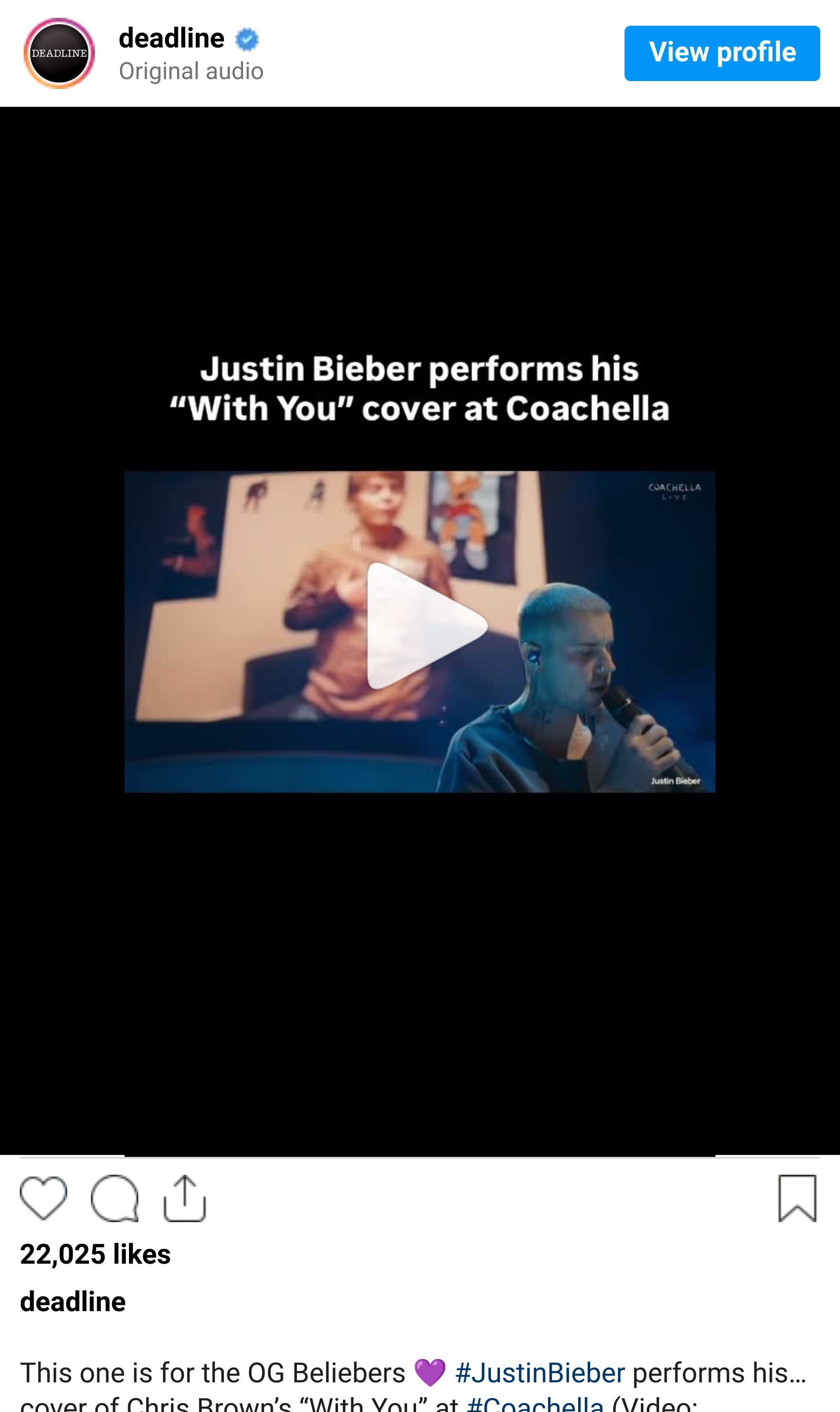Viewport: 840px width, 1412px height.
Task: Bookmark this post
Action: [797, 1198]
